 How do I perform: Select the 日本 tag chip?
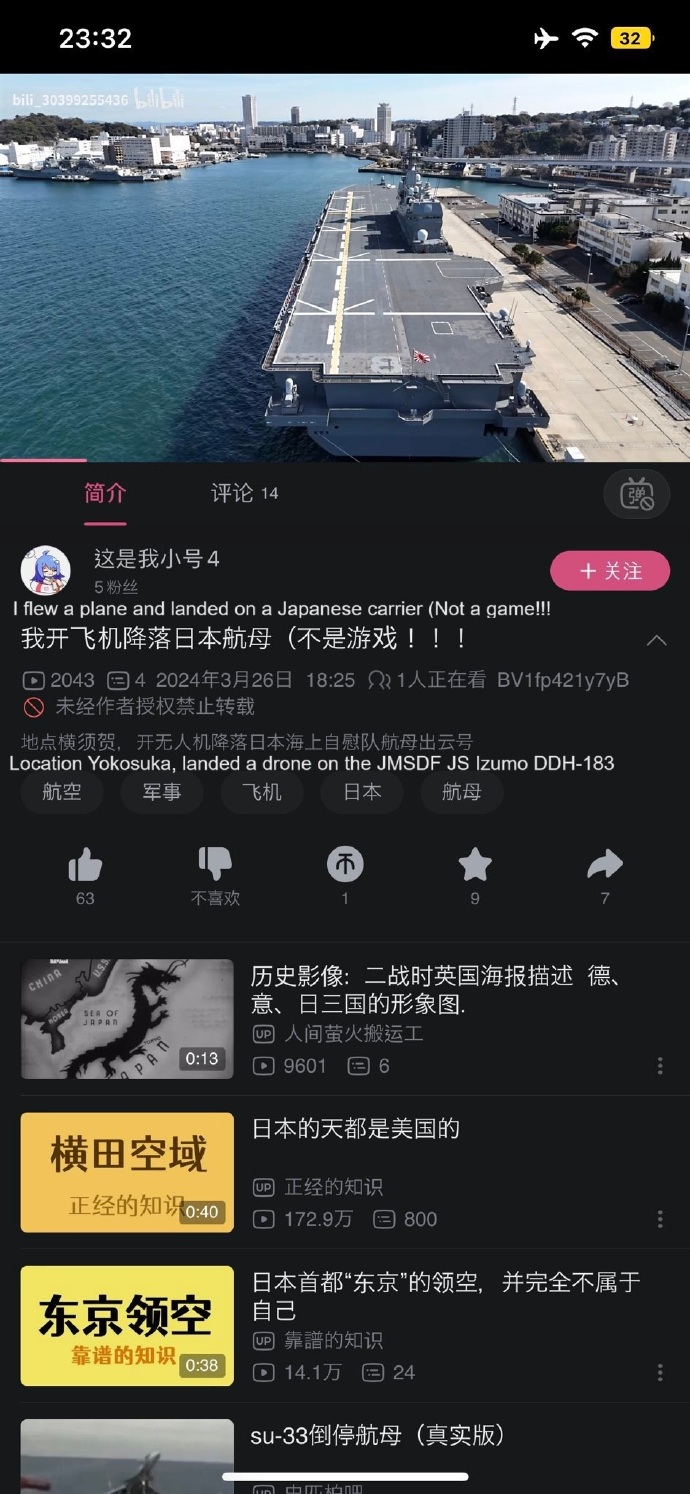click(x=362, y=792)
